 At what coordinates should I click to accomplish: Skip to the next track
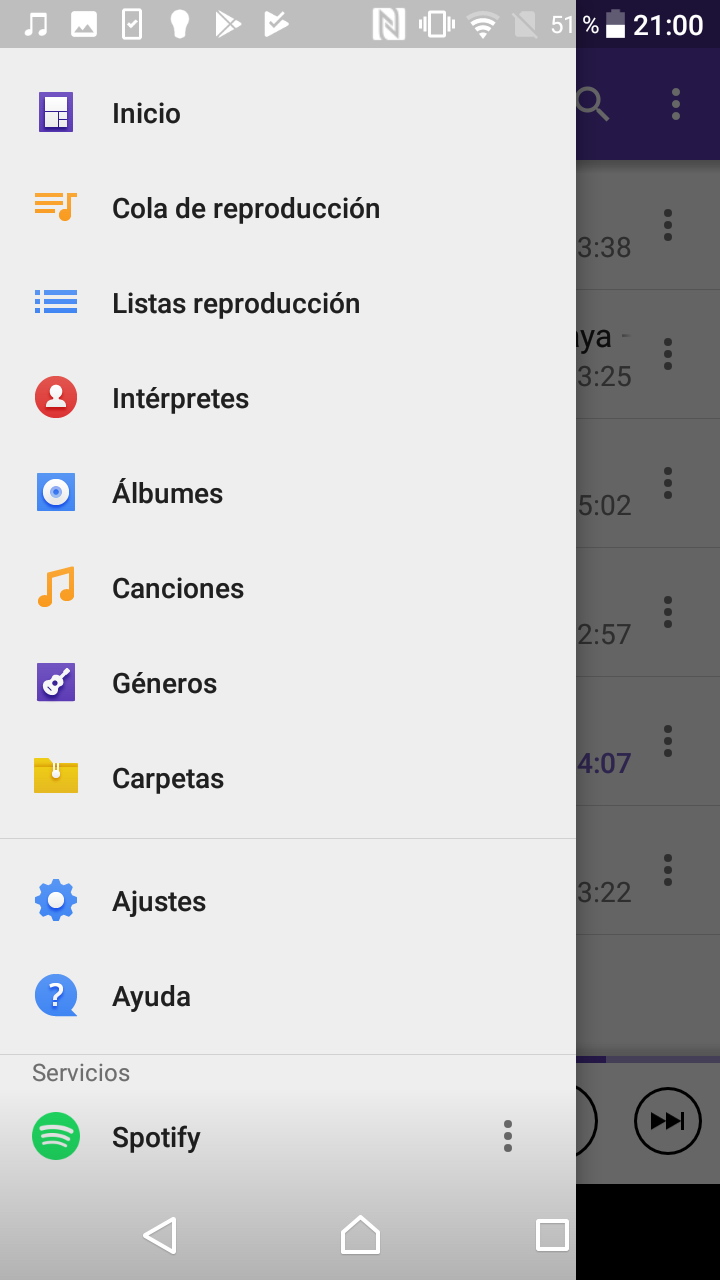click(x=667, y=1121)
